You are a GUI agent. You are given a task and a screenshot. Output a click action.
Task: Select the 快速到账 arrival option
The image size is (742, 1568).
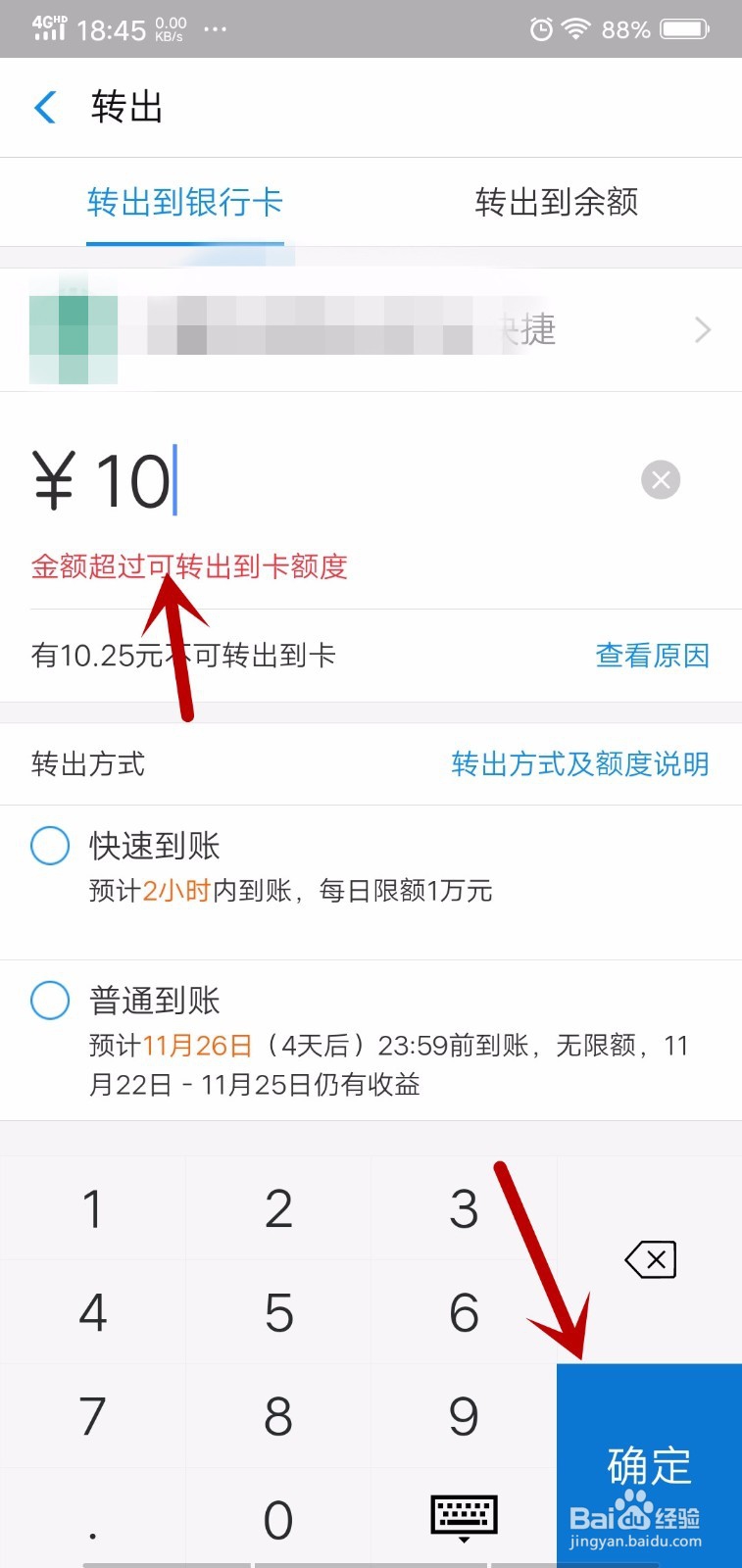(49, 845)
